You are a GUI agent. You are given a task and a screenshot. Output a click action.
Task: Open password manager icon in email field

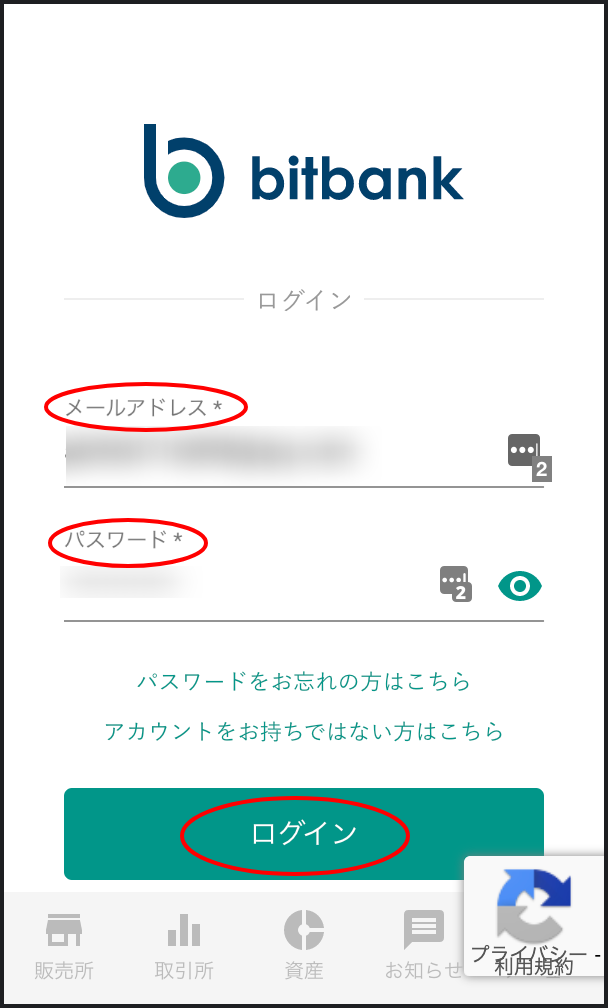click(x=530, y=457)
